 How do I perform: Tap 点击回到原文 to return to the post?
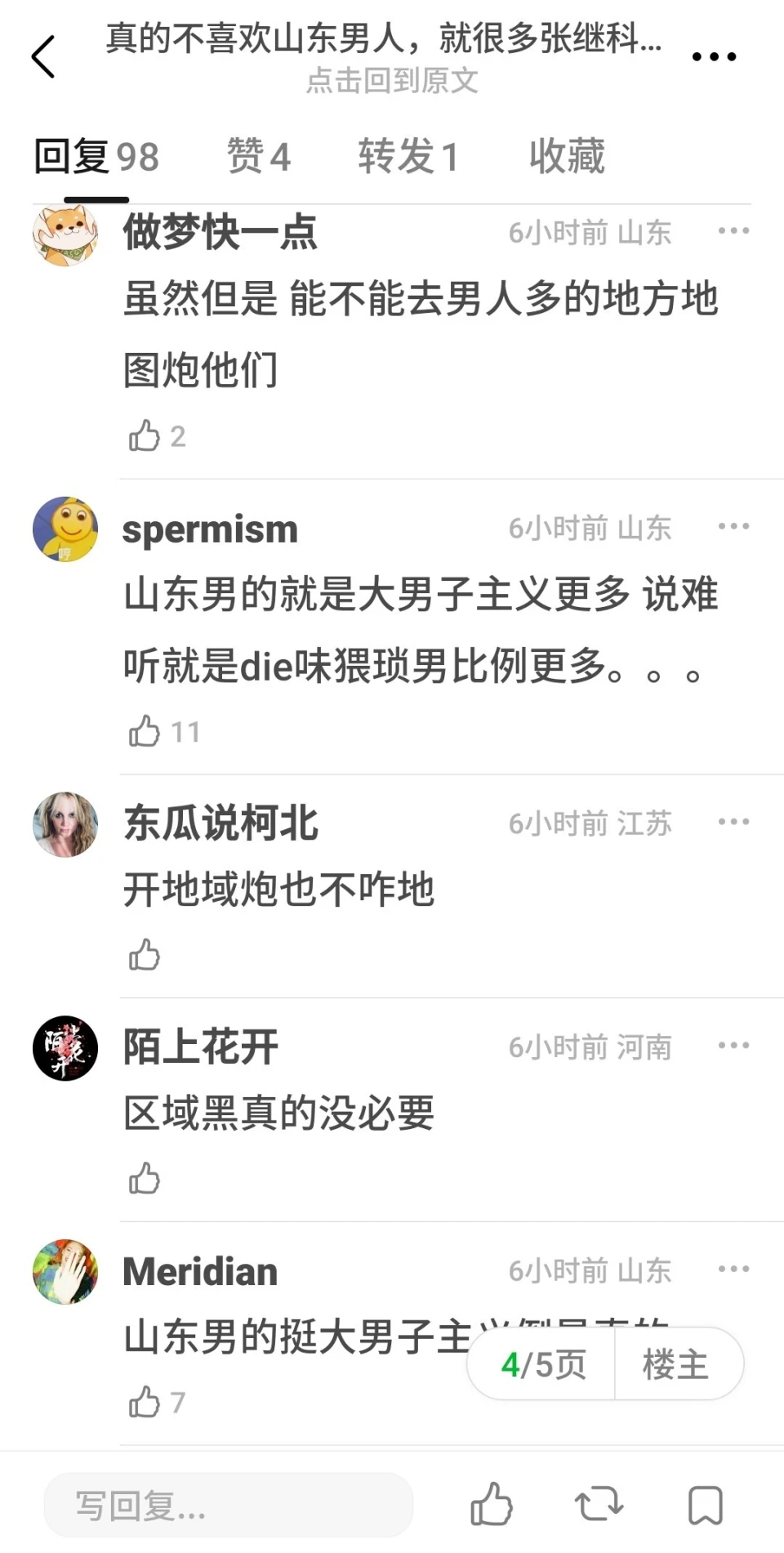pos(392,81)
